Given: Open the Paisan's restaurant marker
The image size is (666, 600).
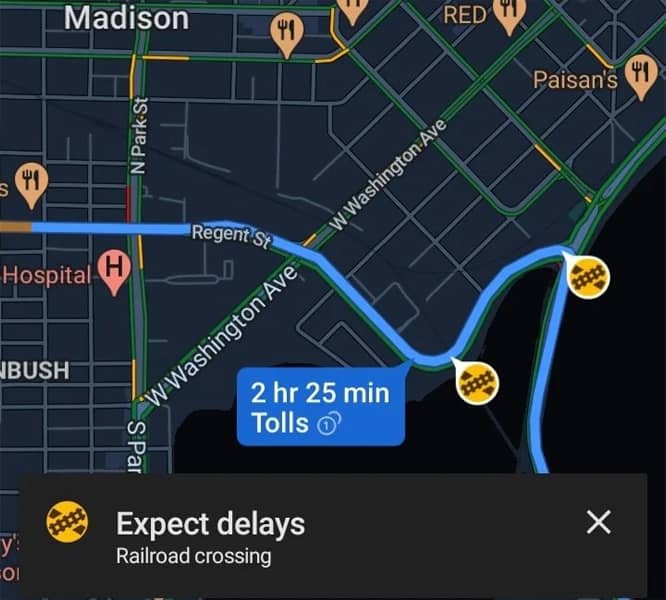Looking at the screenshot, I should pyautogui.click(x=639, y=74).
